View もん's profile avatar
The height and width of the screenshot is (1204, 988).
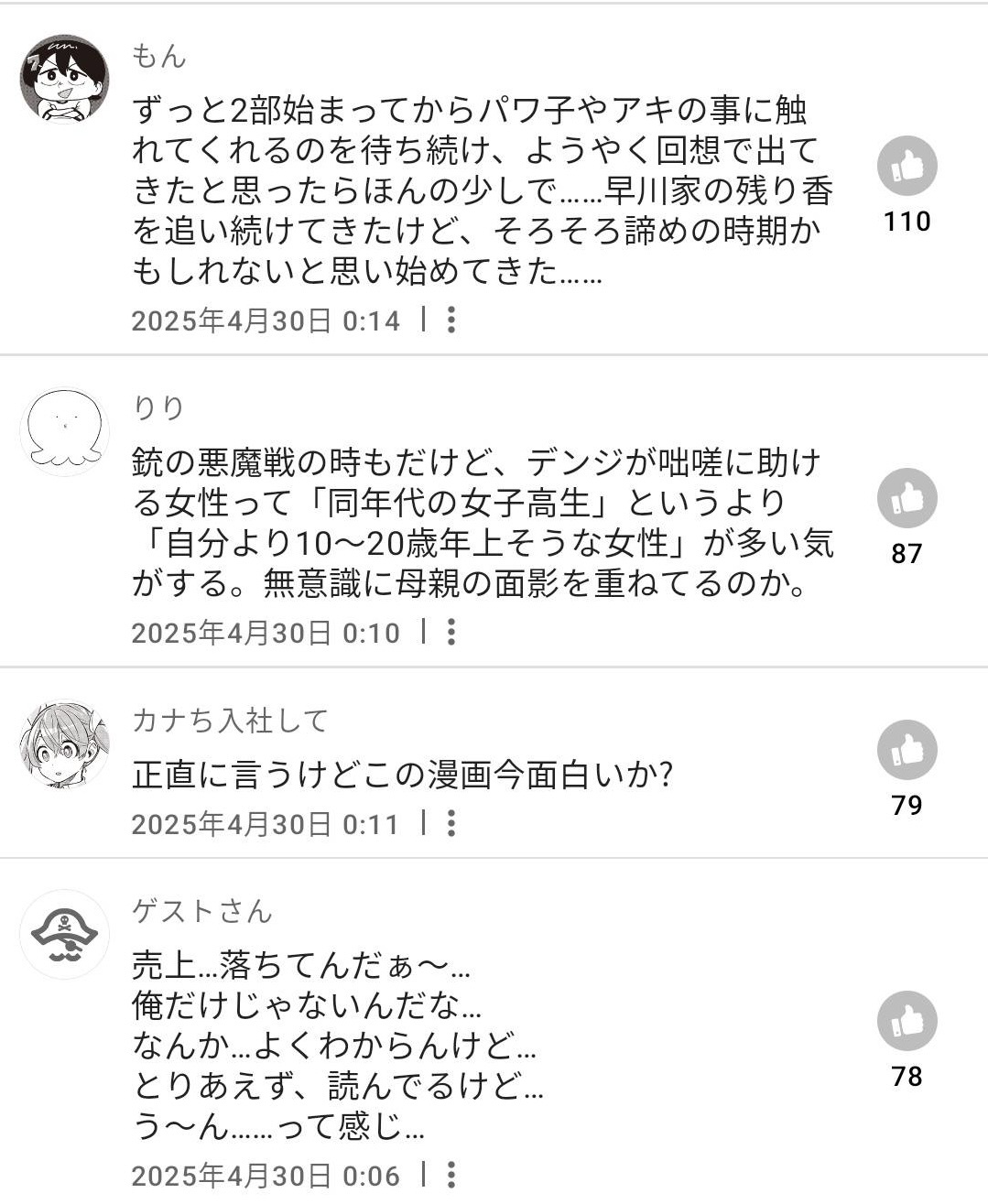coord(64,79)
